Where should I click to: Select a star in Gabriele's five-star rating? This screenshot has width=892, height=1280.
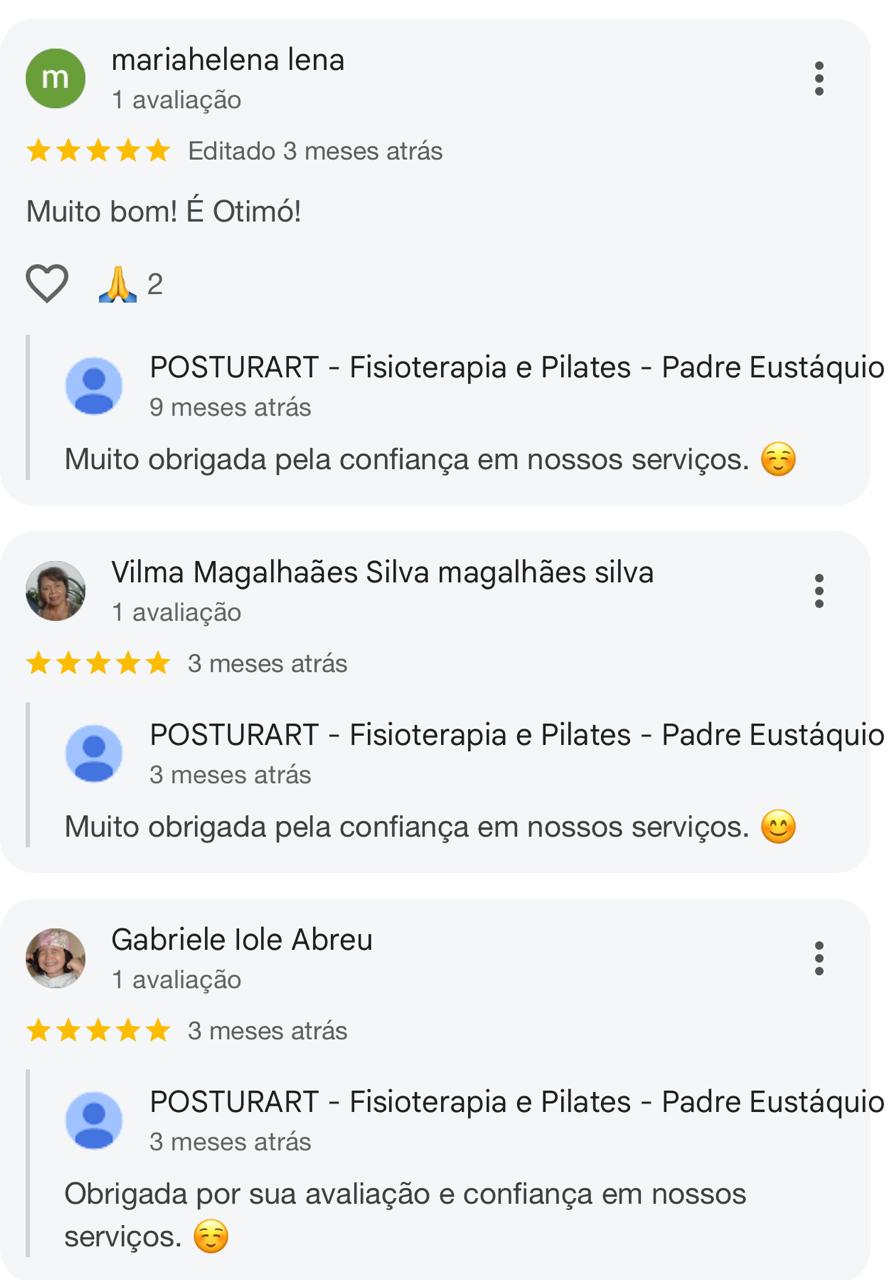96,1028
